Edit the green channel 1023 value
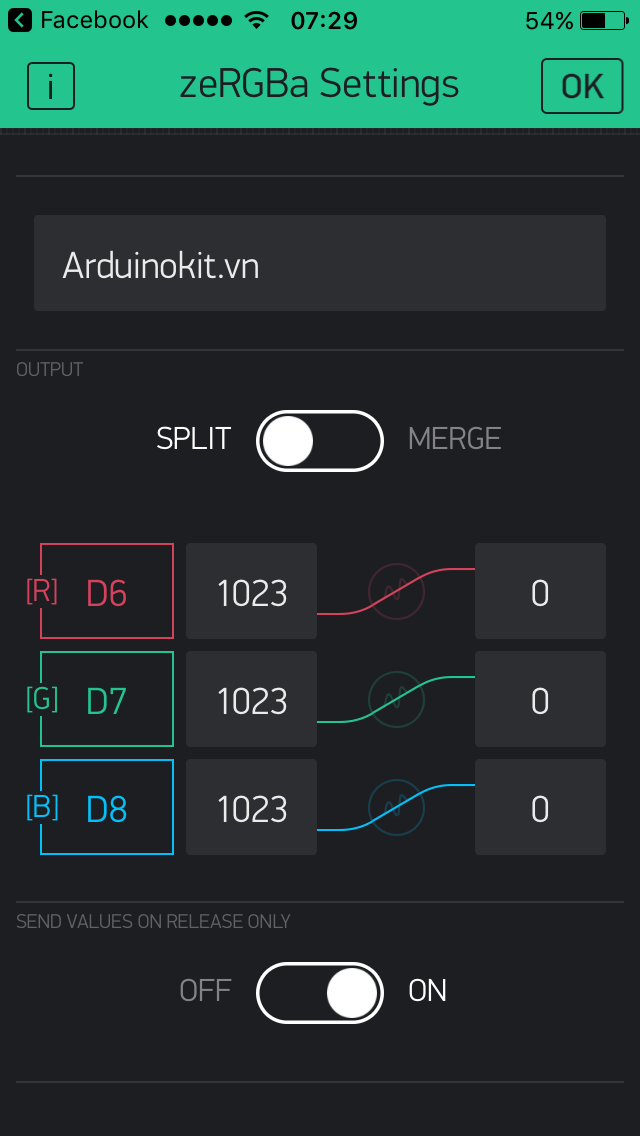The height and width of the screenshot is (1136, 640). pyautogui.click(x=252, y=700)
